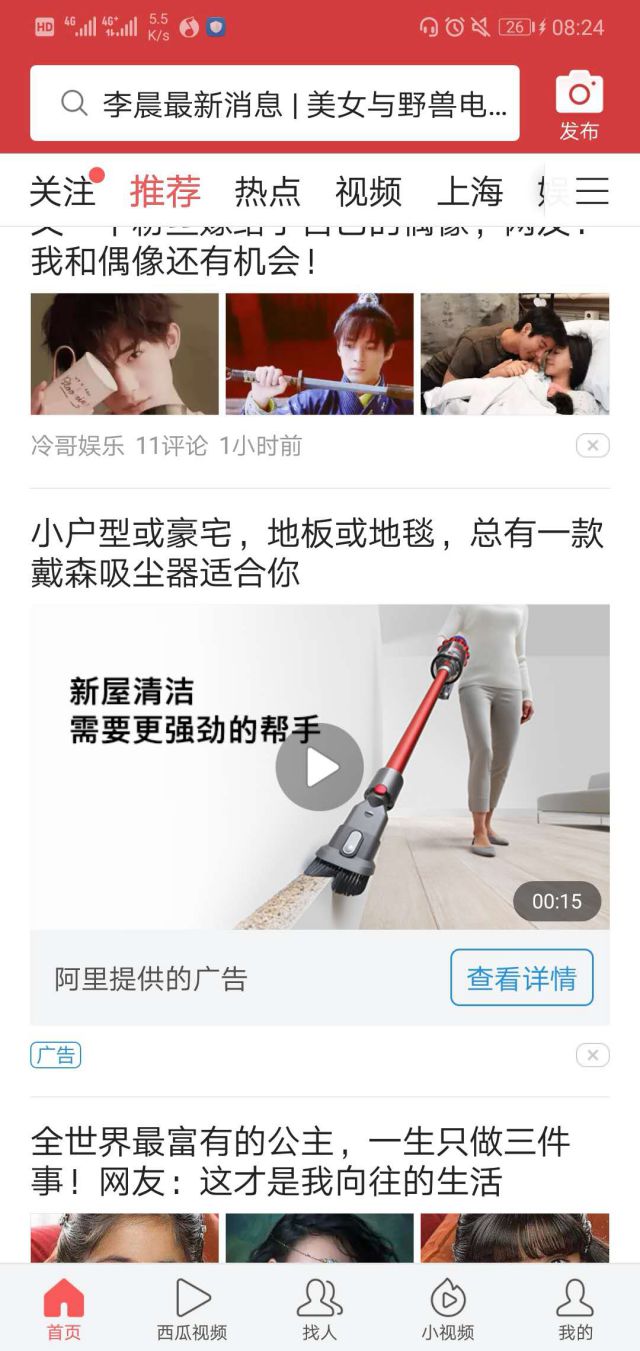Close the Dyson 广告 card
640x1351 pixels.
coord(592,1055)
